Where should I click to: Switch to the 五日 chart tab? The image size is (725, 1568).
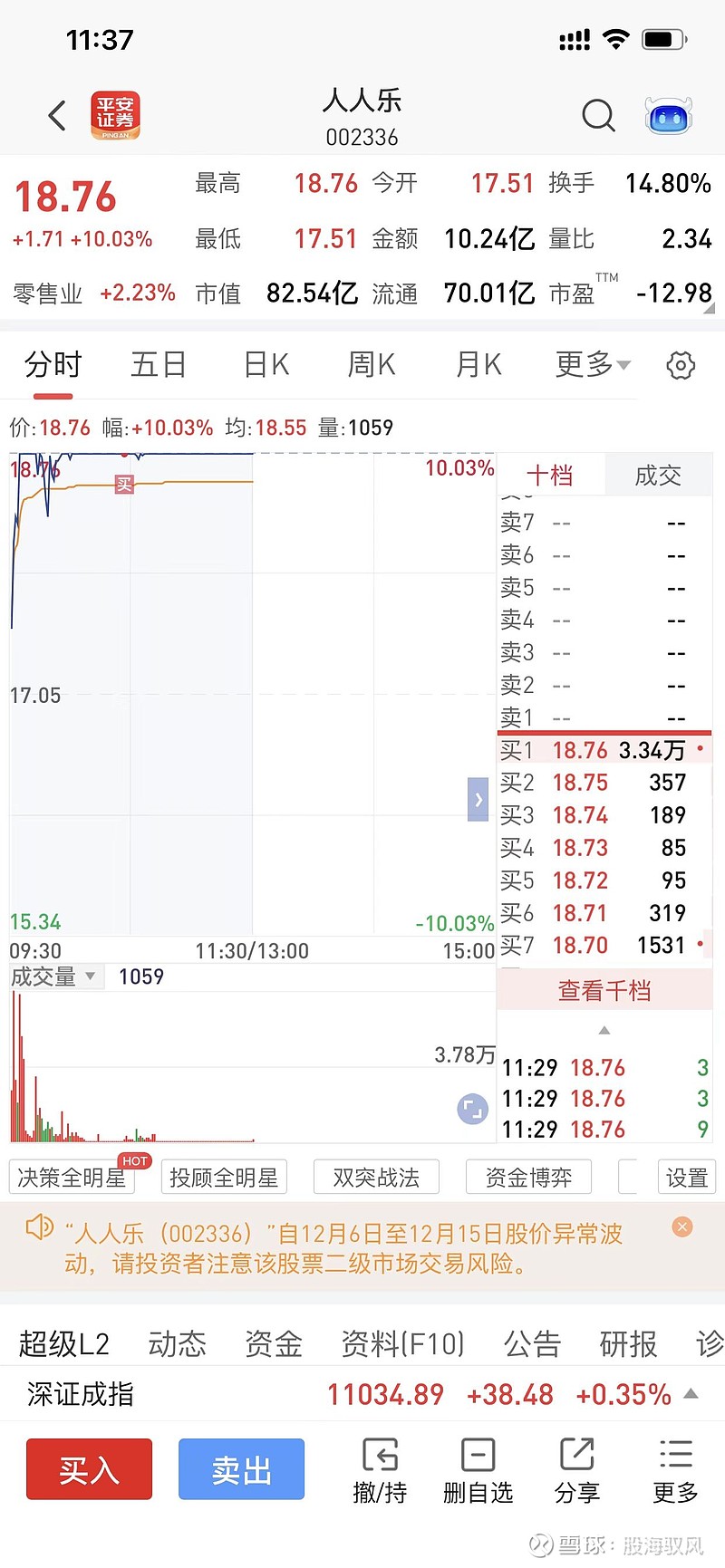tap(159, 364)
